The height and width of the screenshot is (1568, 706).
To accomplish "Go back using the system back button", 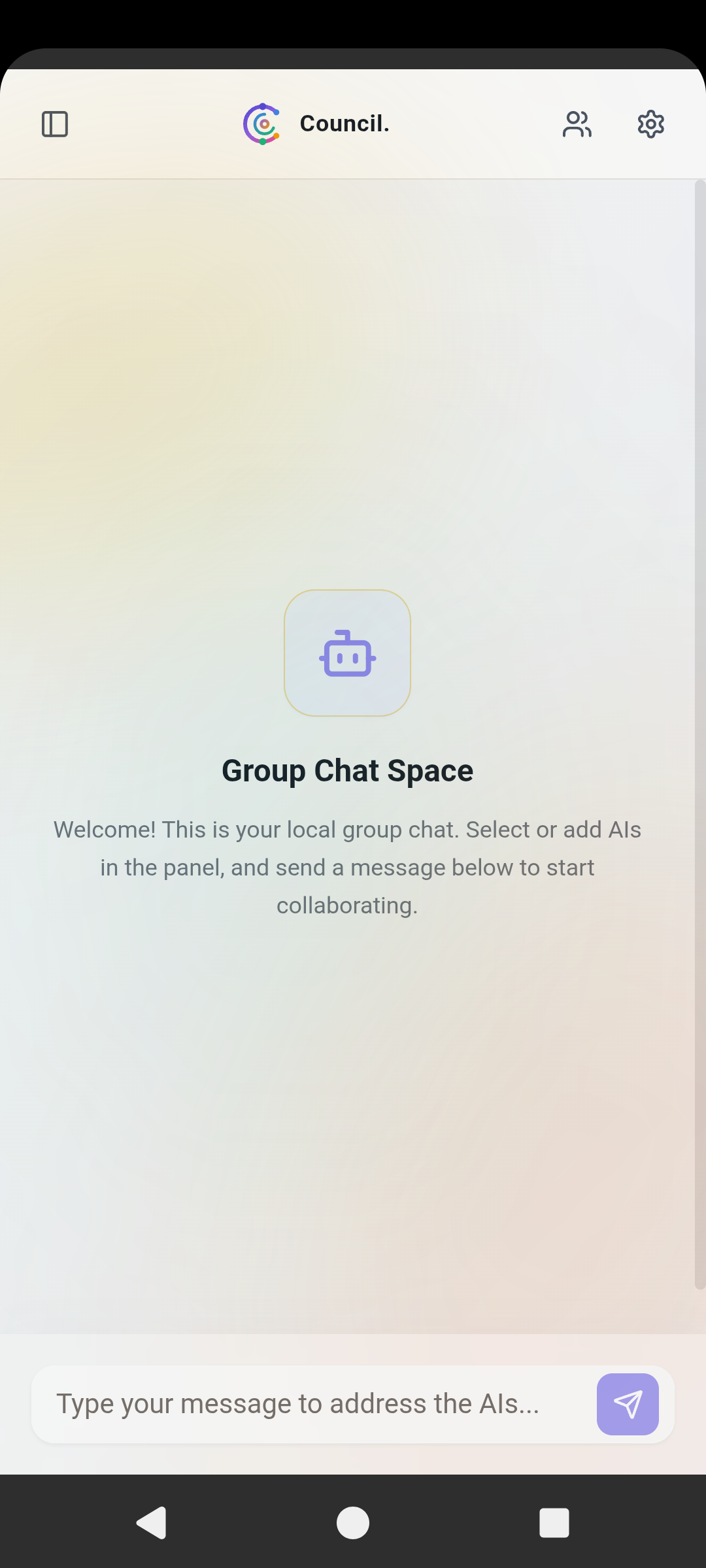I will pyautogui.click(x=152, y=1523).
